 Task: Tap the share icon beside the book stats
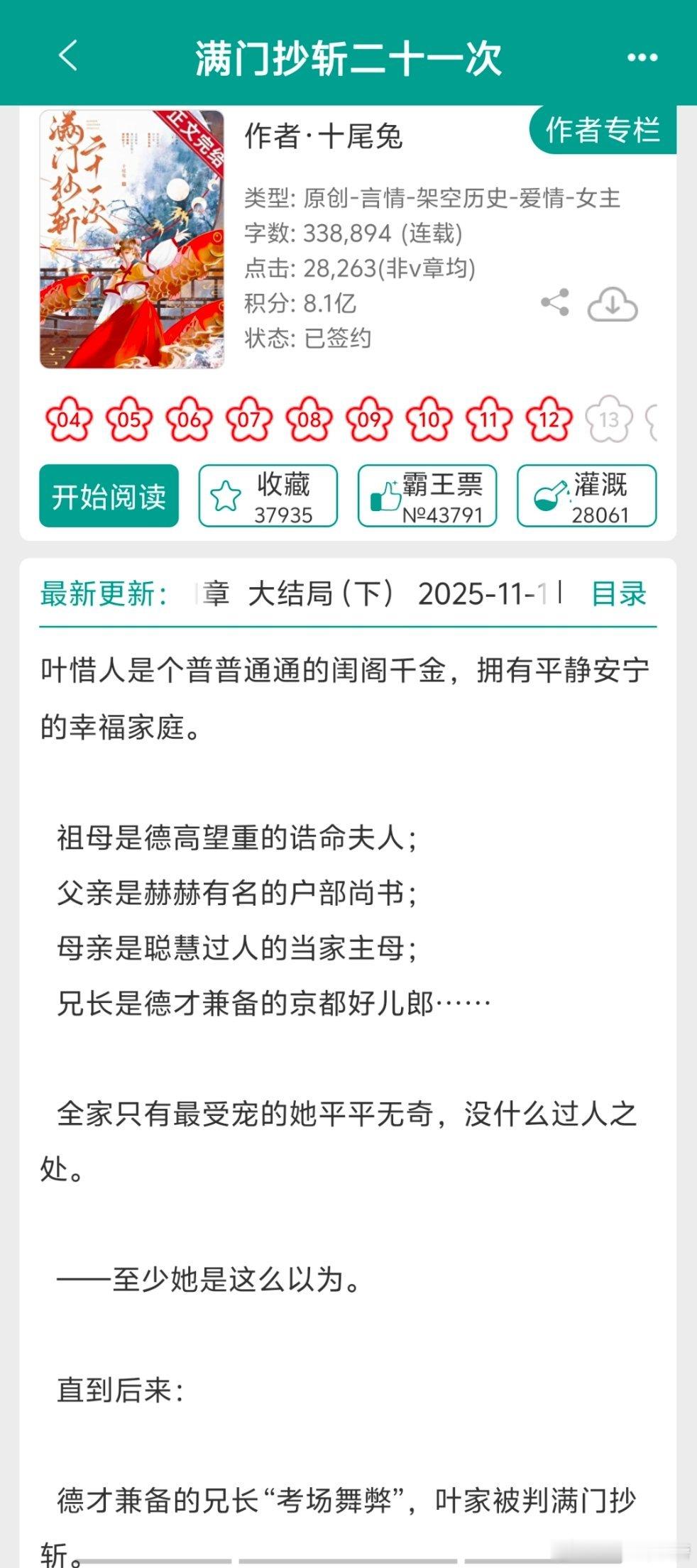click(x=556, y=304)
